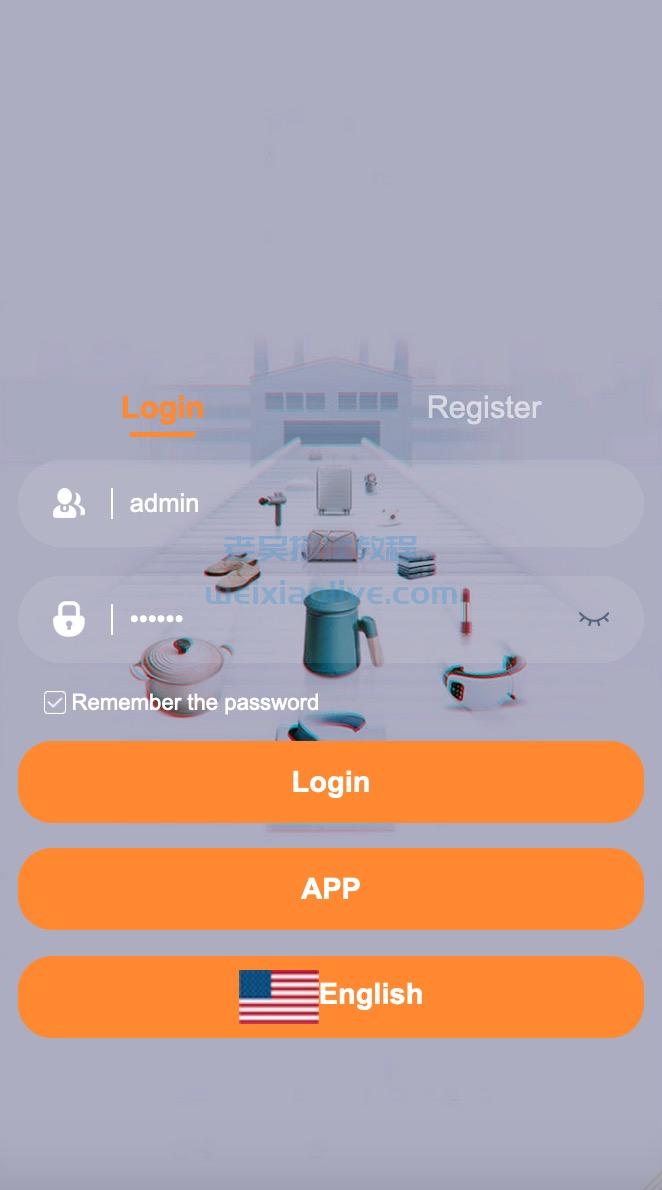The width and height of the screenshot is (662, 1190).
Task: Uncheck Remember the password
Action: [55, 703]
